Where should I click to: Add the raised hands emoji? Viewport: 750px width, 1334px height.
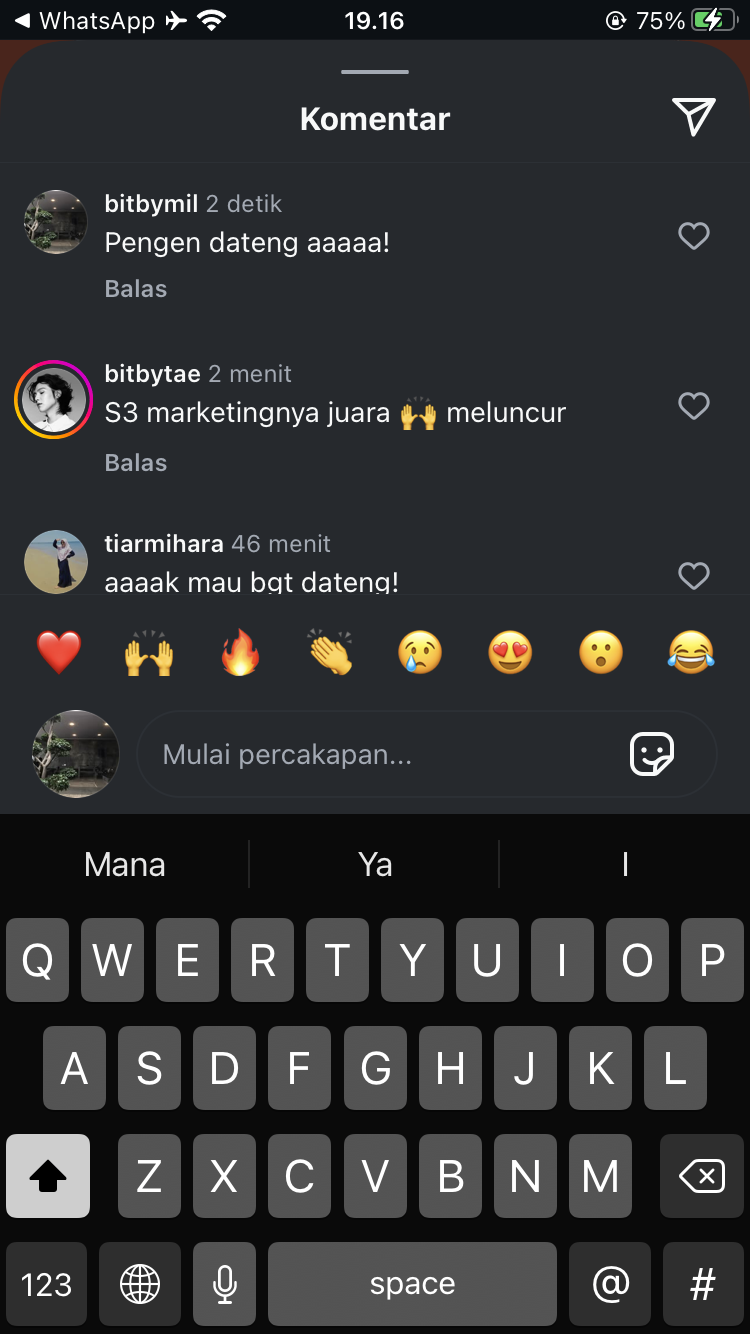149,654
